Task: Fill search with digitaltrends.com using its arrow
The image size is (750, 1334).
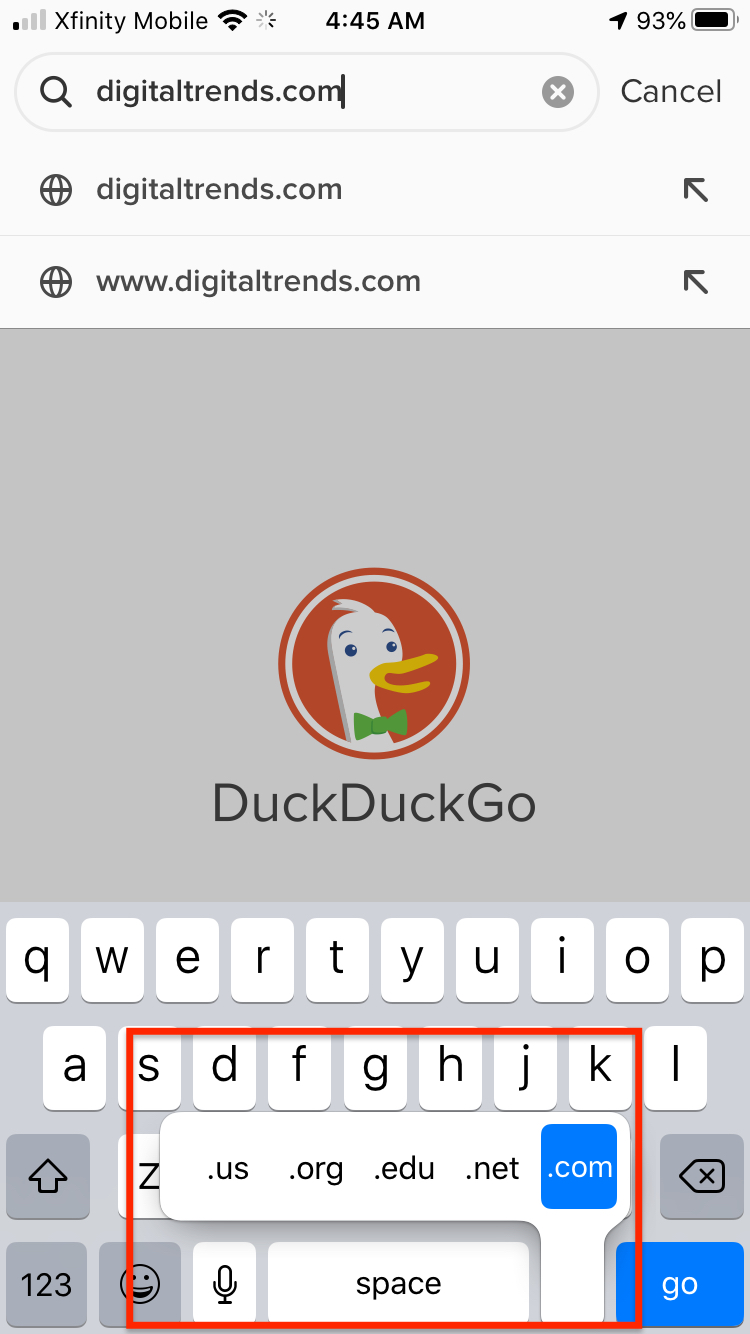Action: coord(695,190)
